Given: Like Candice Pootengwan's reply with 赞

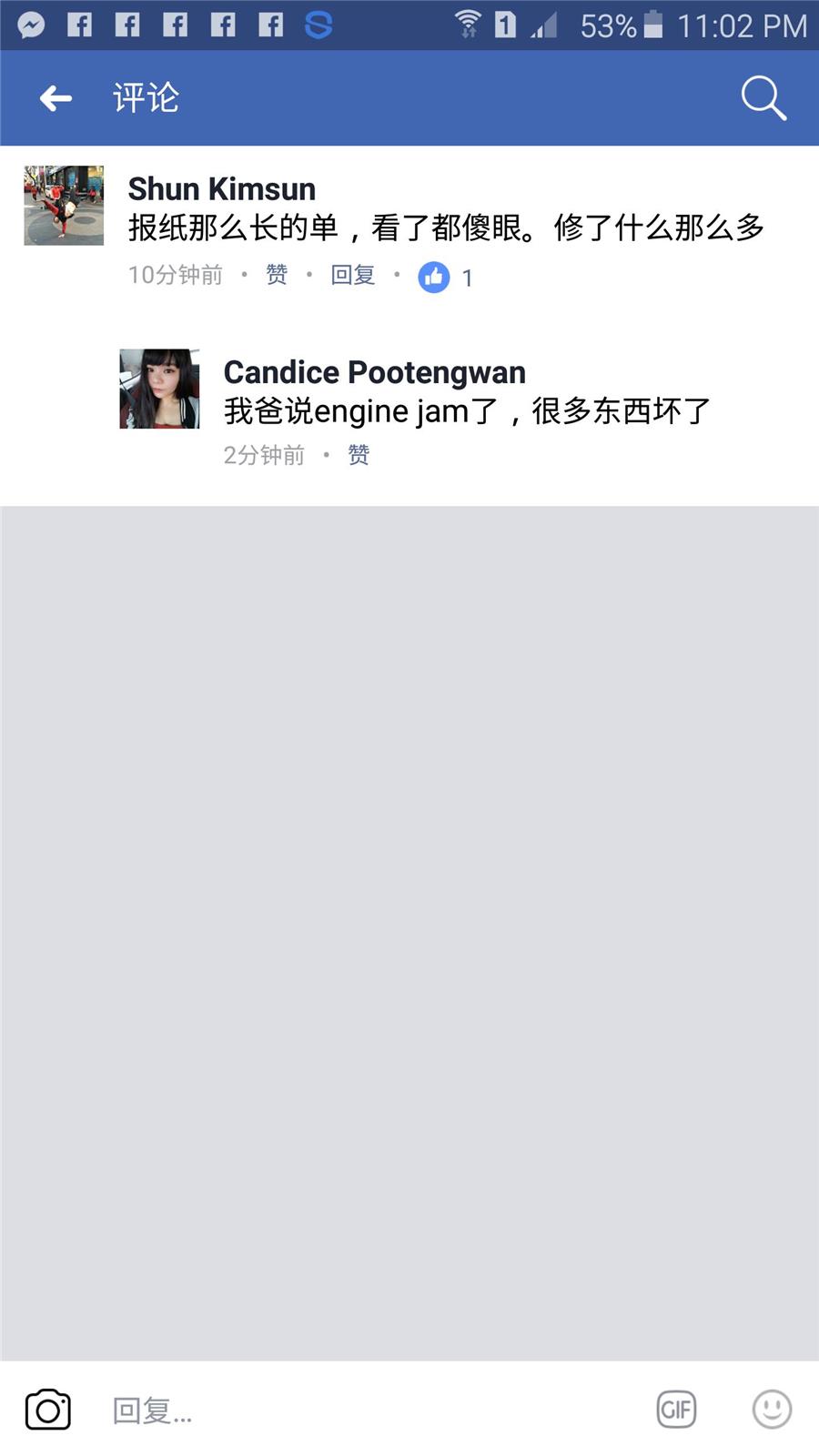Looking at the screenshot, I should coord(359,455).
